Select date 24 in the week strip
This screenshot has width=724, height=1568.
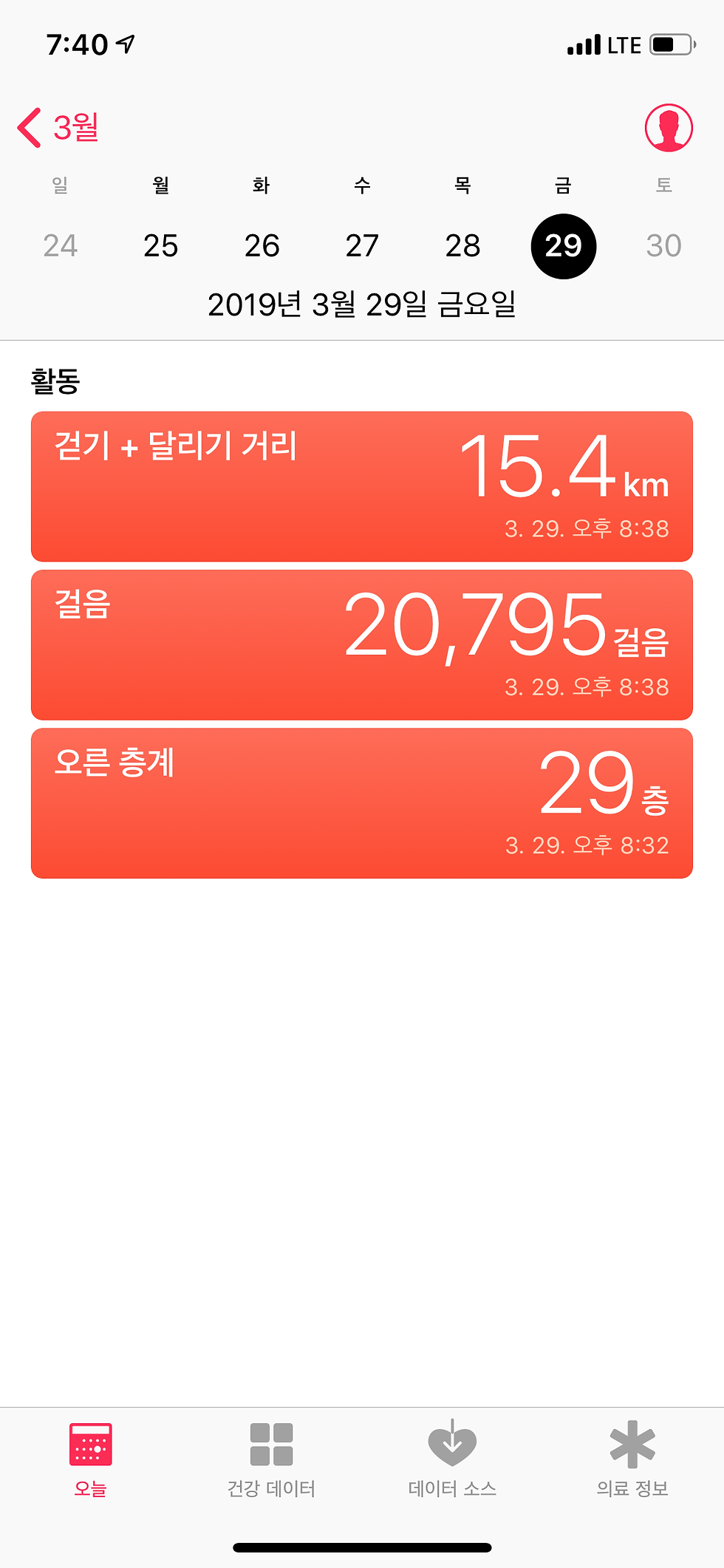click(x=60, y=245)
